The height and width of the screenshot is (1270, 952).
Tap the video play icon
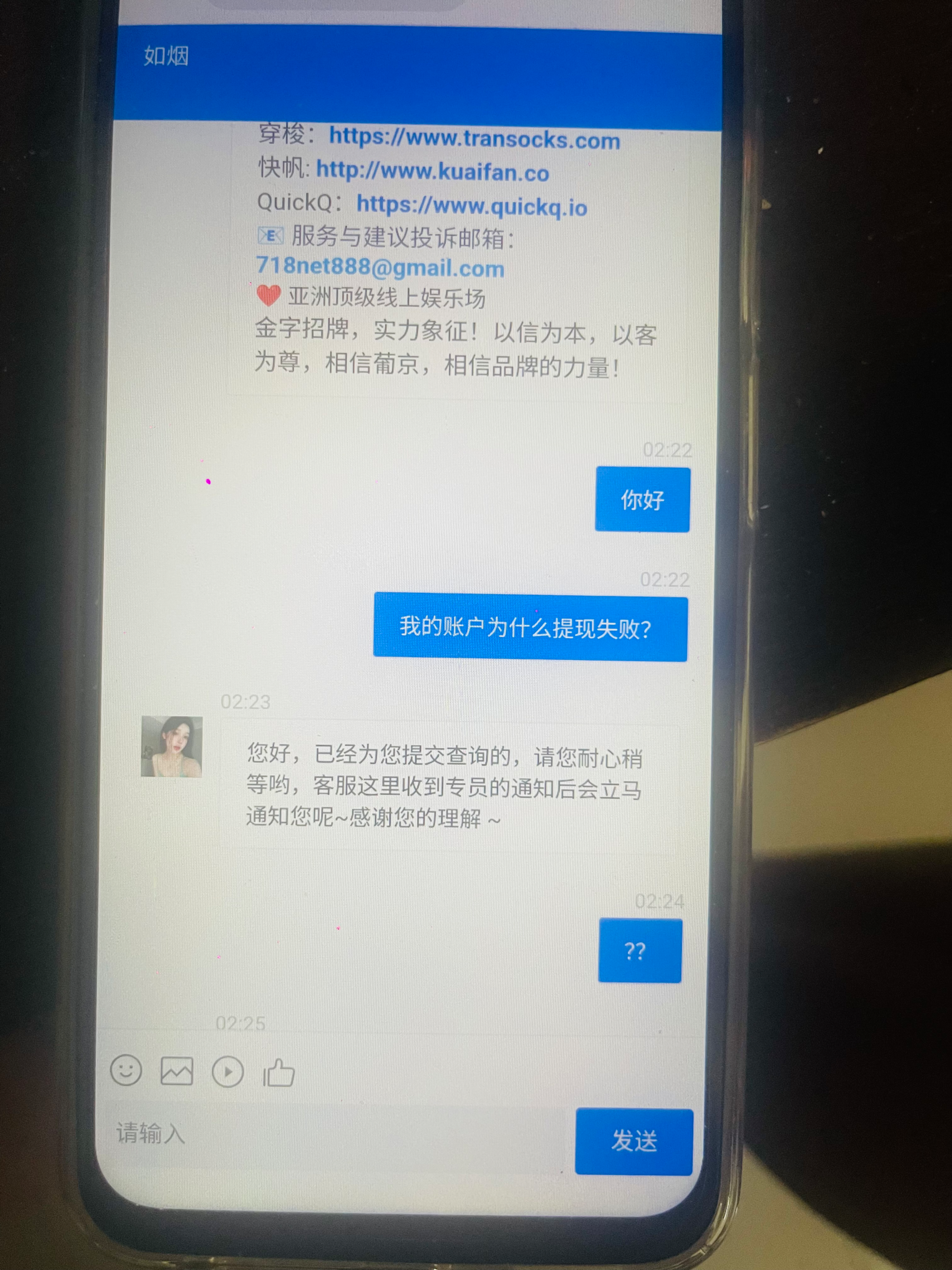[x=228, y=1072]
